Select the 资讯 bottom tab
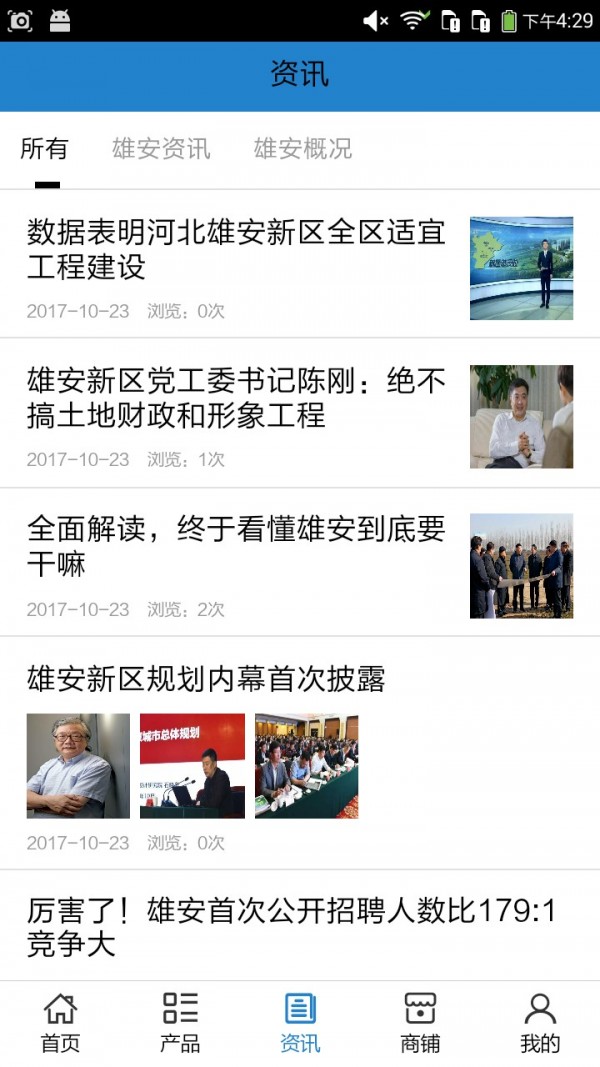600x1067 pixels. [300, 1023]
